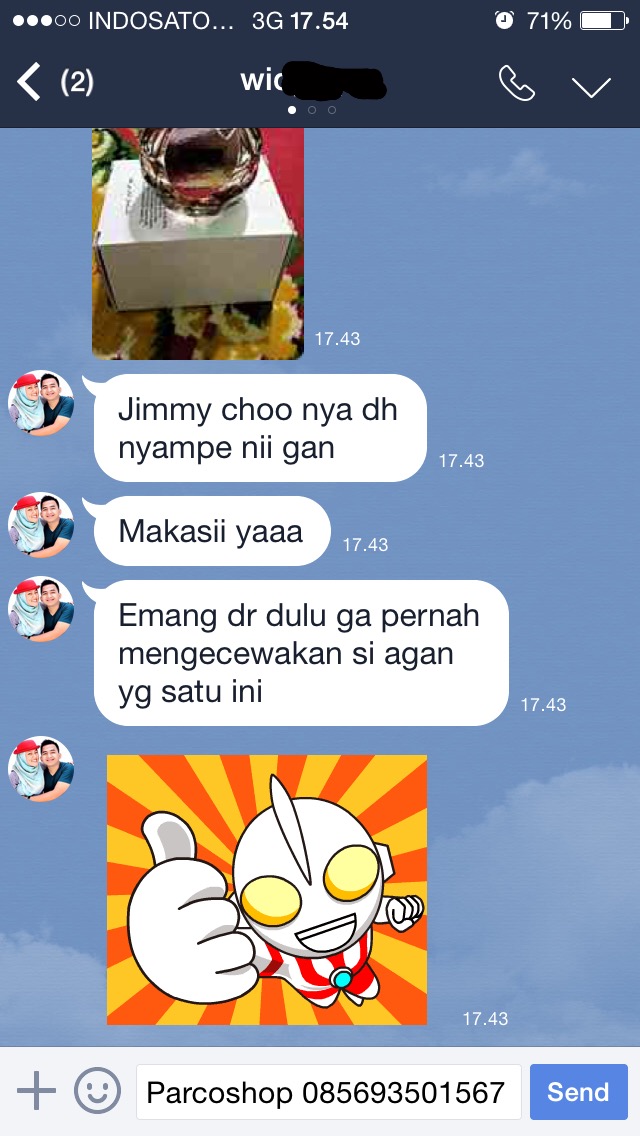Go back to the chat list
This screenshot has height=1136, width=640.
point(32,82)
